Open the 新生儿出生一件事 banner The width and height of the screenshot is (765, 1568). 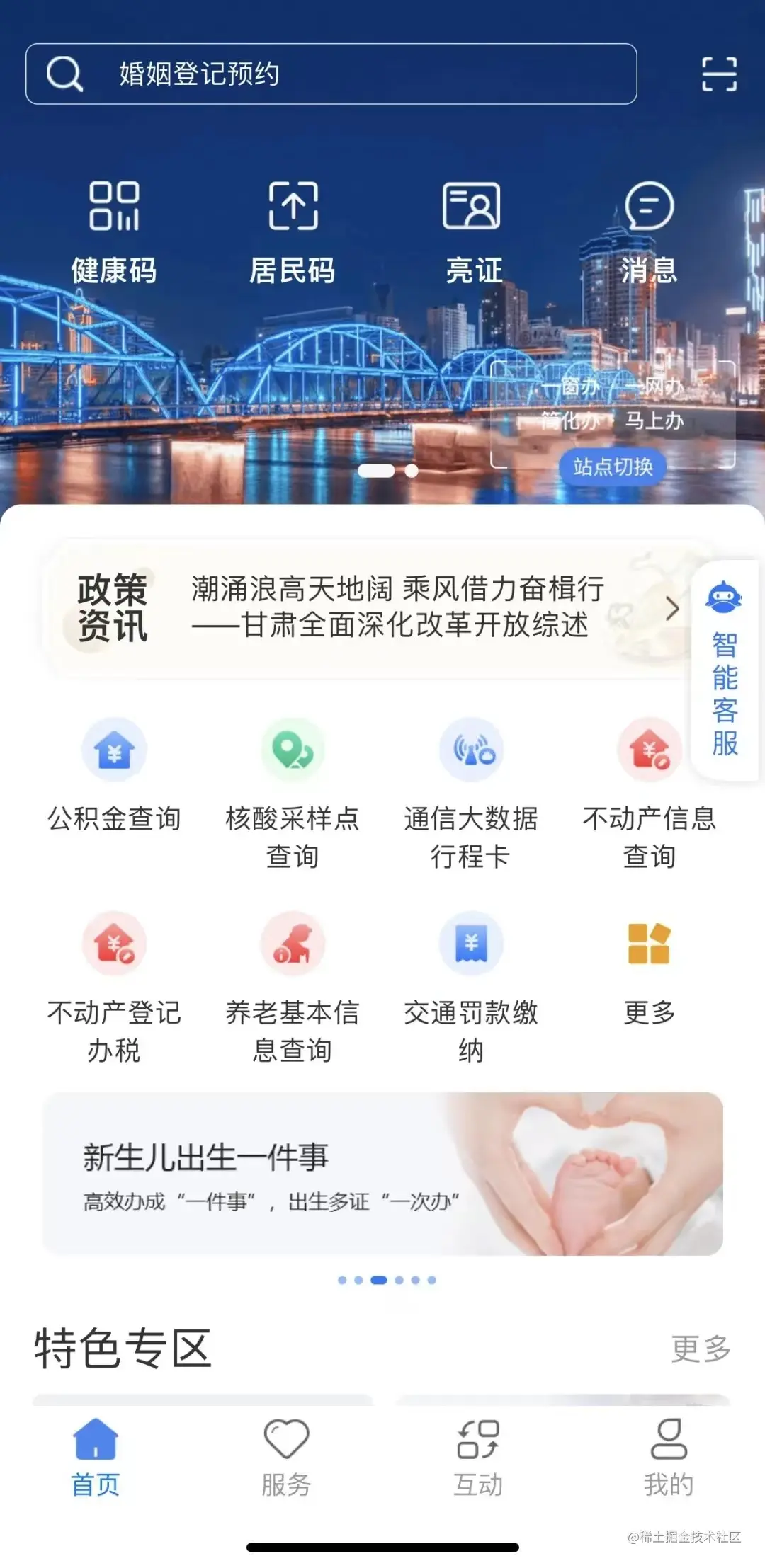point(382,1173)
